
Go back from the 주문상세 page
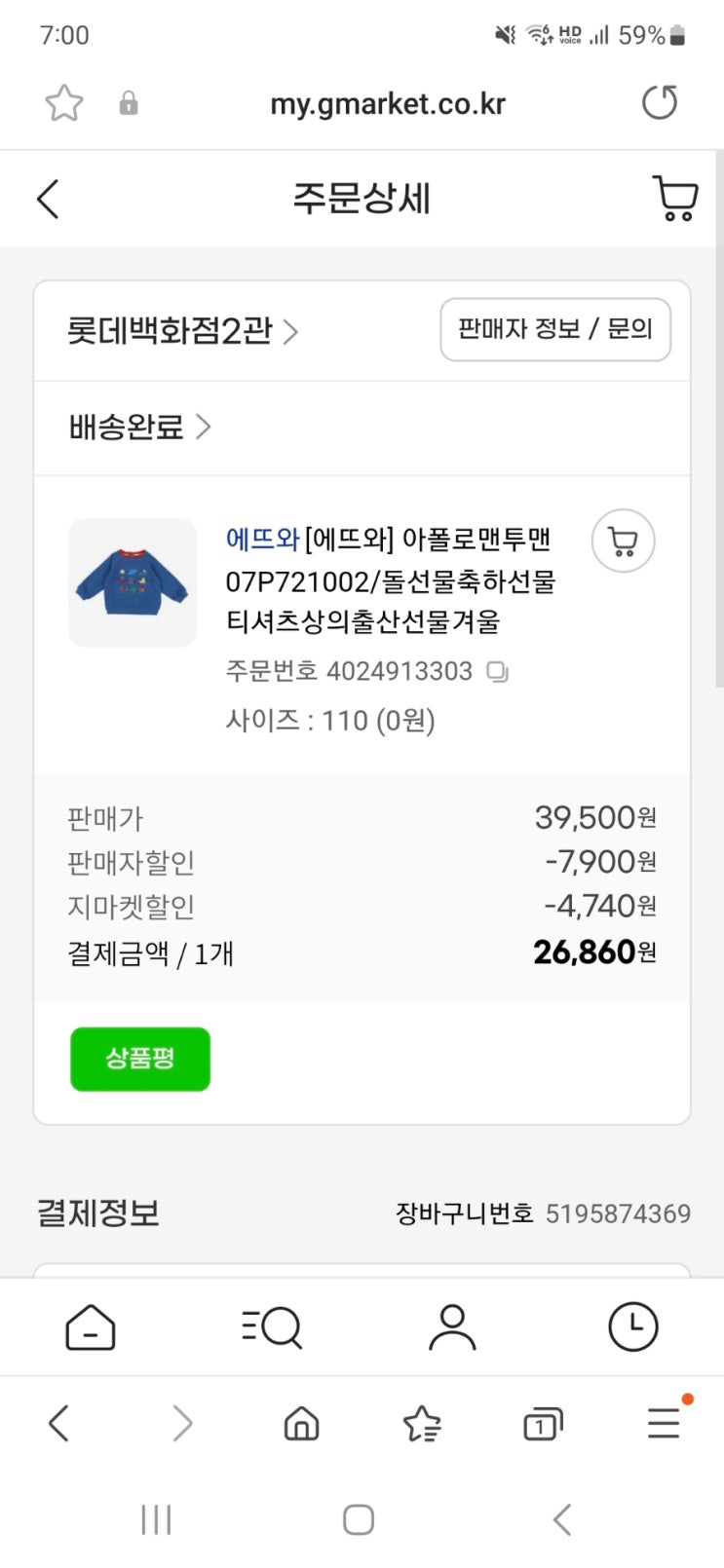click(48, 199)
